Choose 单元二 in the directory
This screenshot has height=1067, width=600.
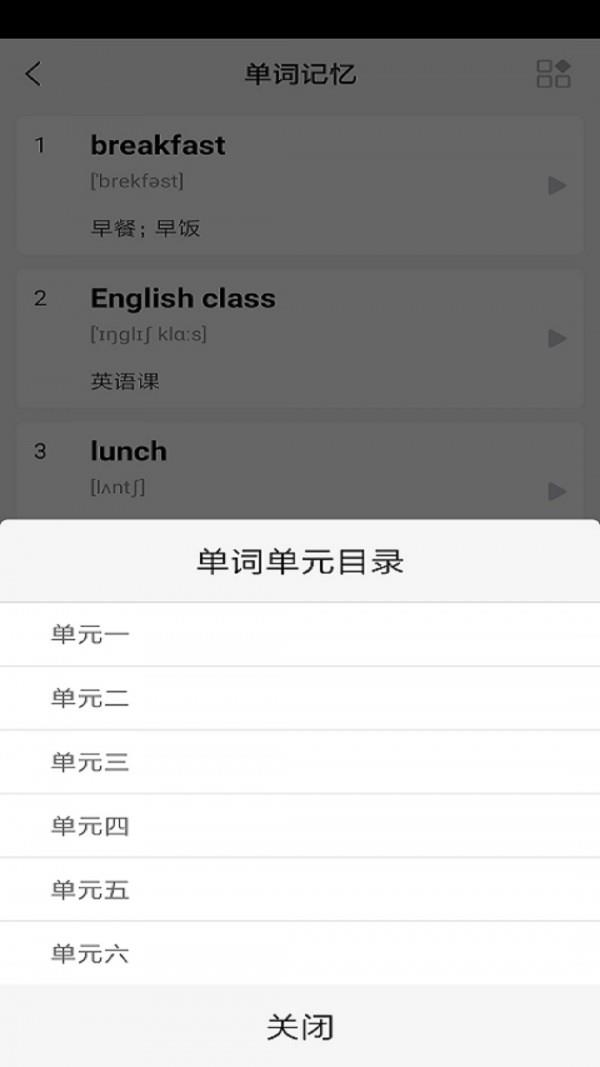pos(300,698)
